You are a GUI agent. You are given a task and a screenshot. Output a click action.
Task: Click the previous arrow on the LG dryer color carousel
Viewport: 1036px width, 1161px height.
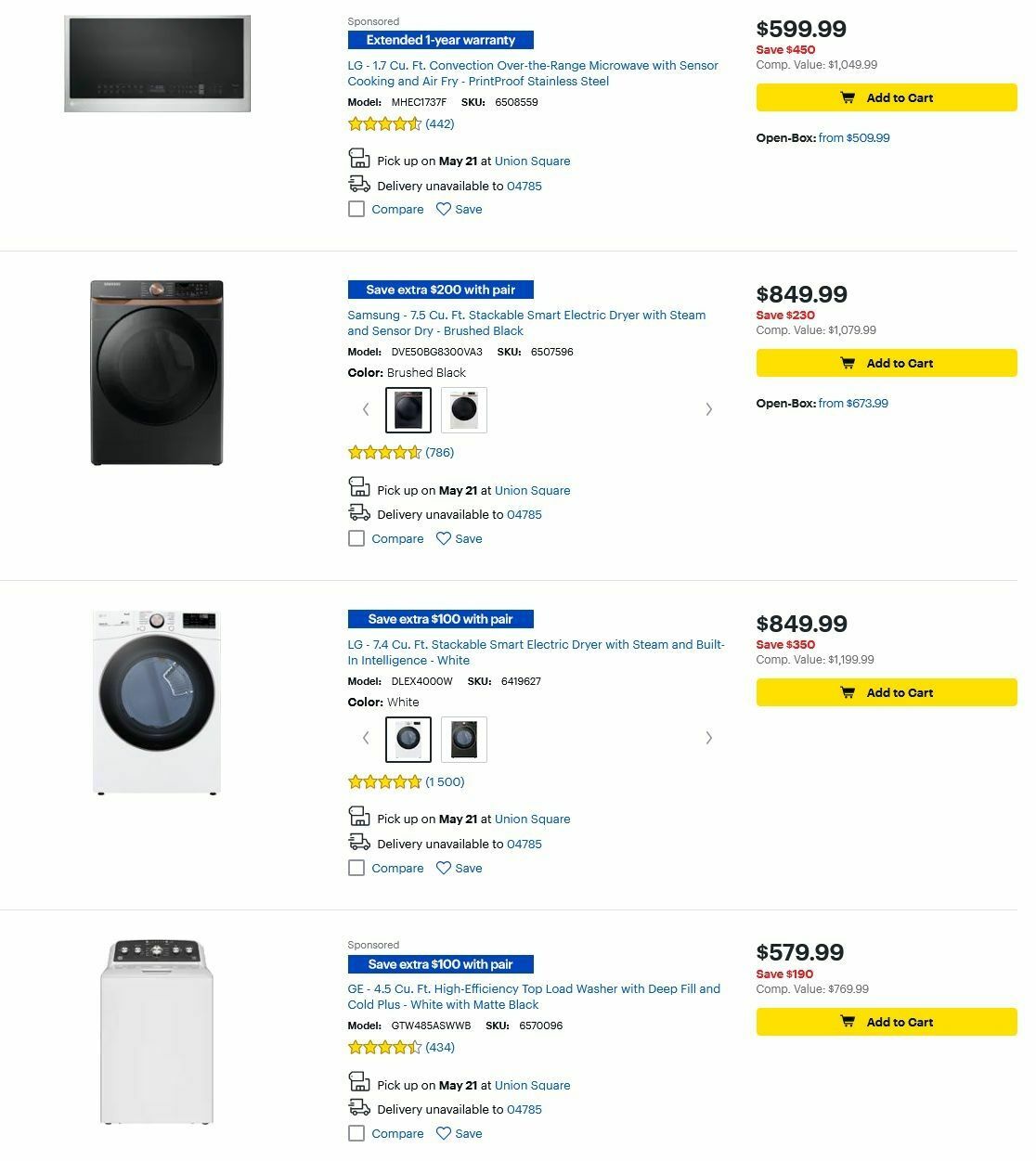(x=365, y=738)
